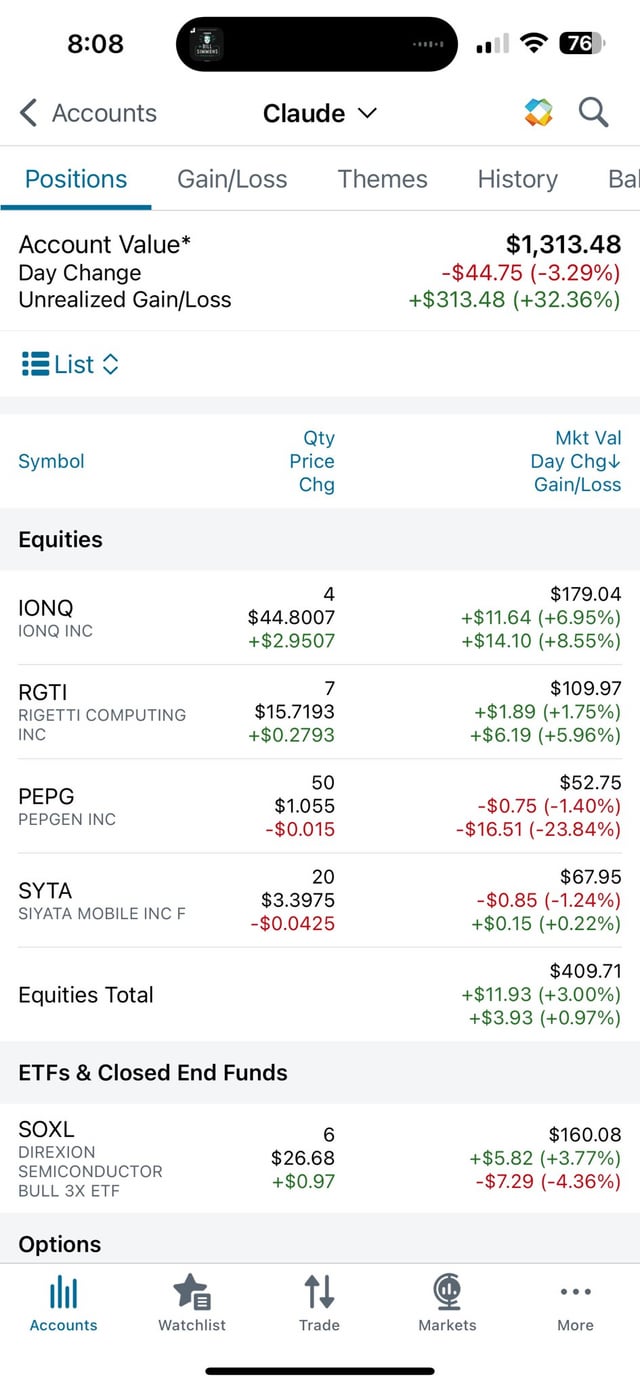
Task: Open the SOXL Direxion ETF position
Action: [320, 1158]
